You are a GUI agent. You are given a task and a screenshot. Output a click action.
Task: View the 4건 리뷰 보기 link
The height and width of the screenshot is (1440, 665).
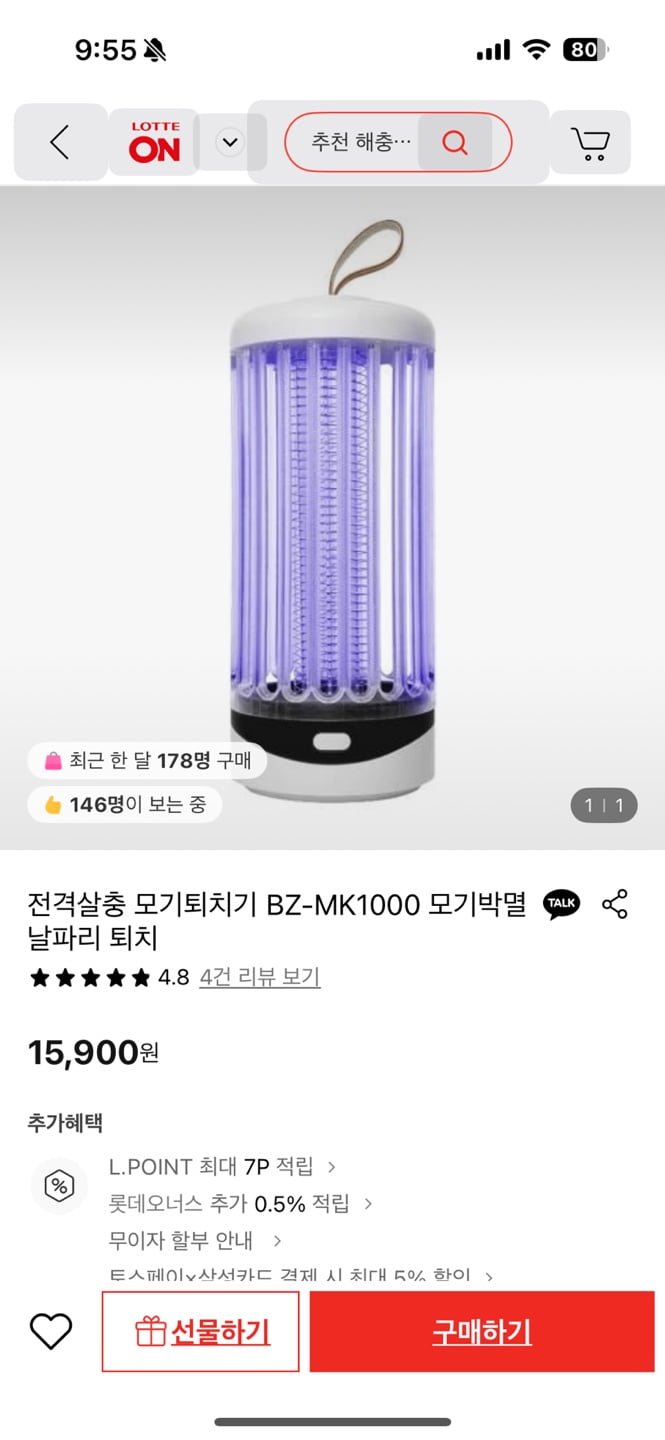(x=260, y=977)
